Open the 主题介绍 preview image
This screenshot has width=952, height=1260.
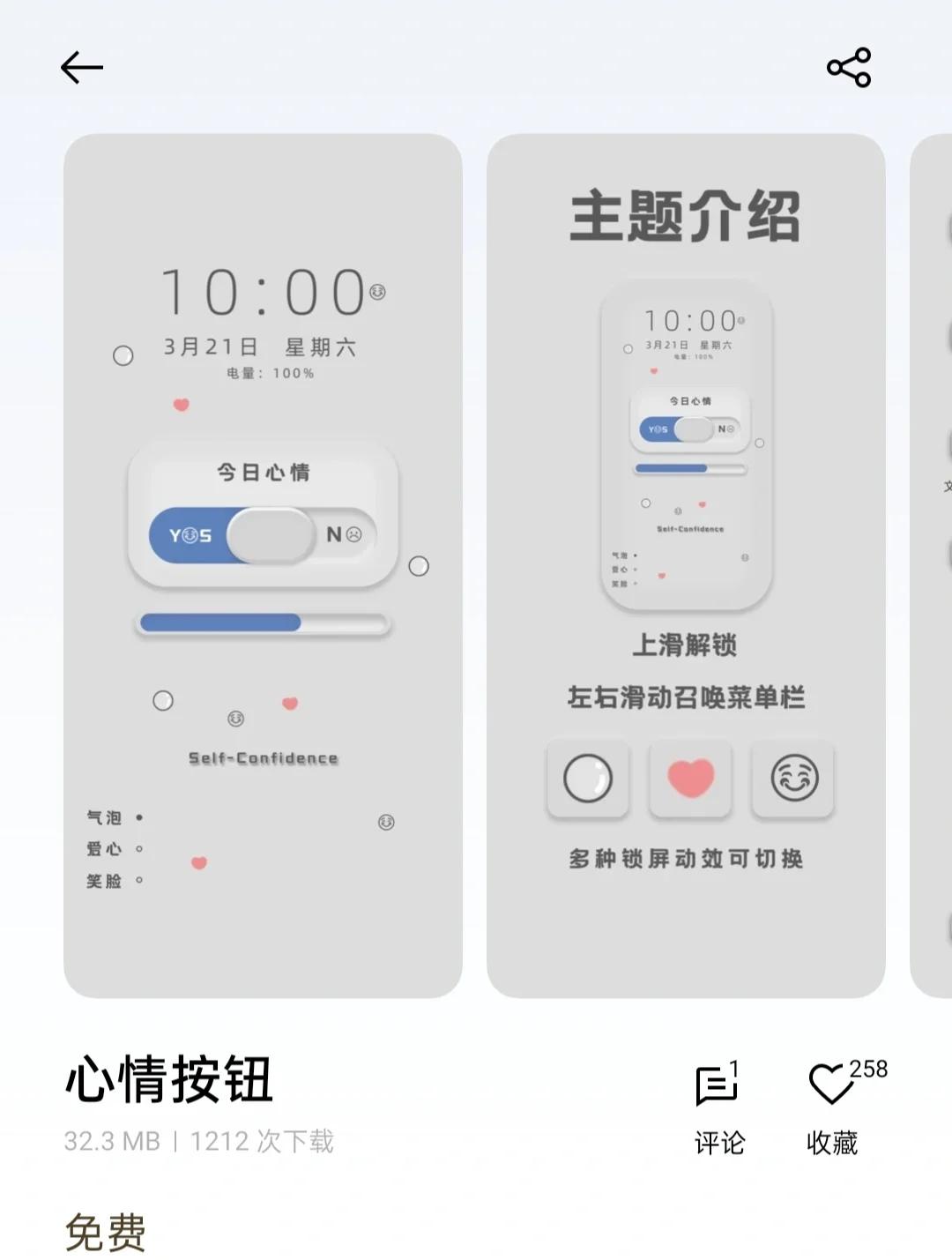[x=686, y=565]
